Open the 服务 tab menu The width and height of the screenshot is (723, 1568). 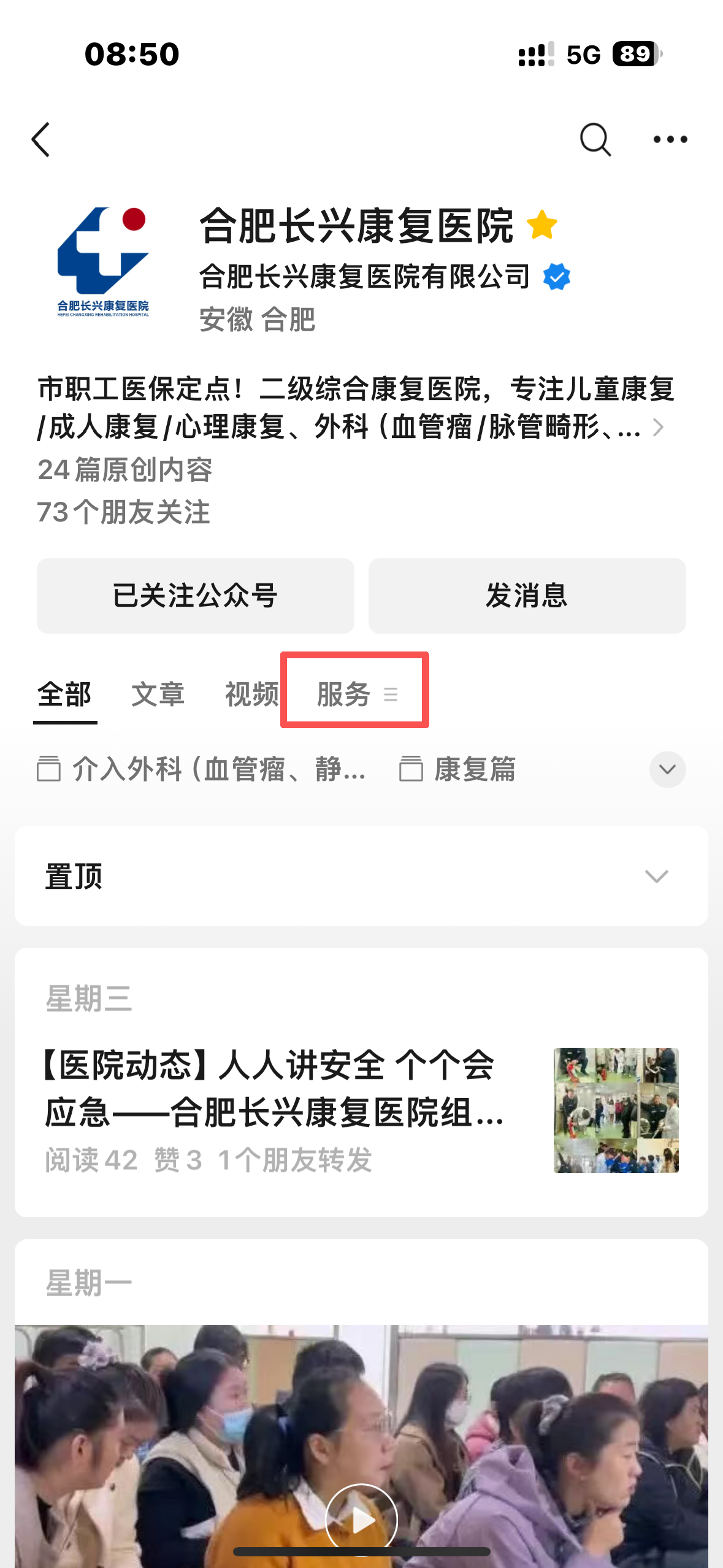(x=356, y=694)
